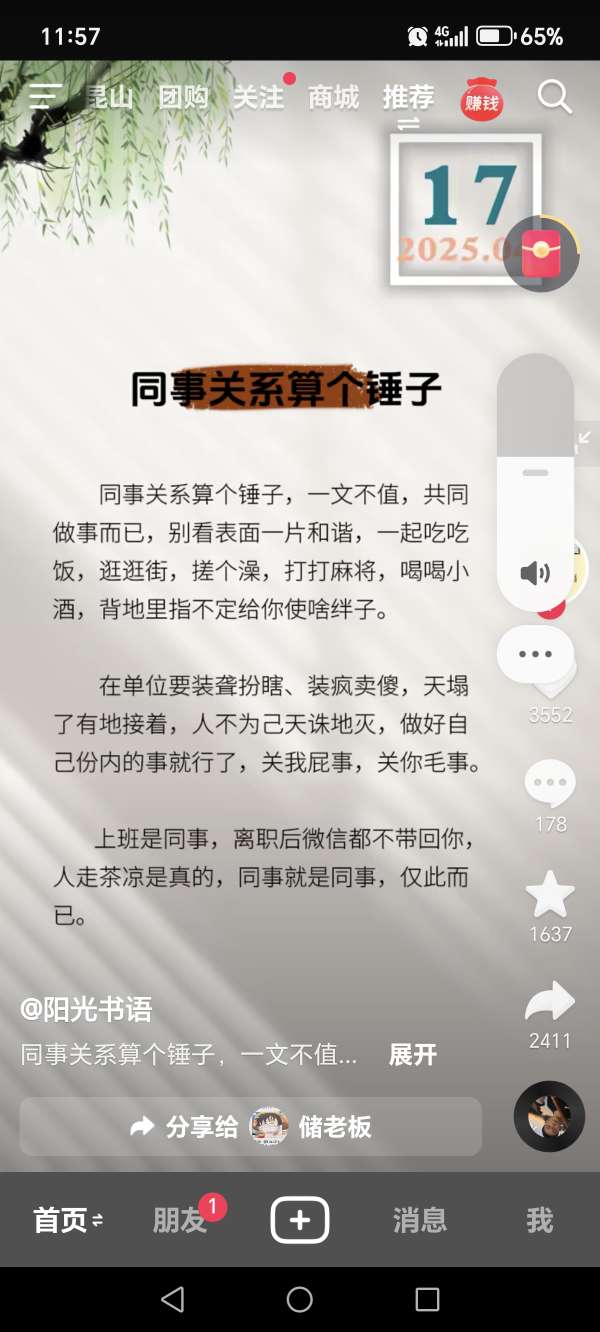Image resolution: width=600 pixels, height=1332 pixels.
Task: Open the three-dot volume options
Action: point(535,654)
